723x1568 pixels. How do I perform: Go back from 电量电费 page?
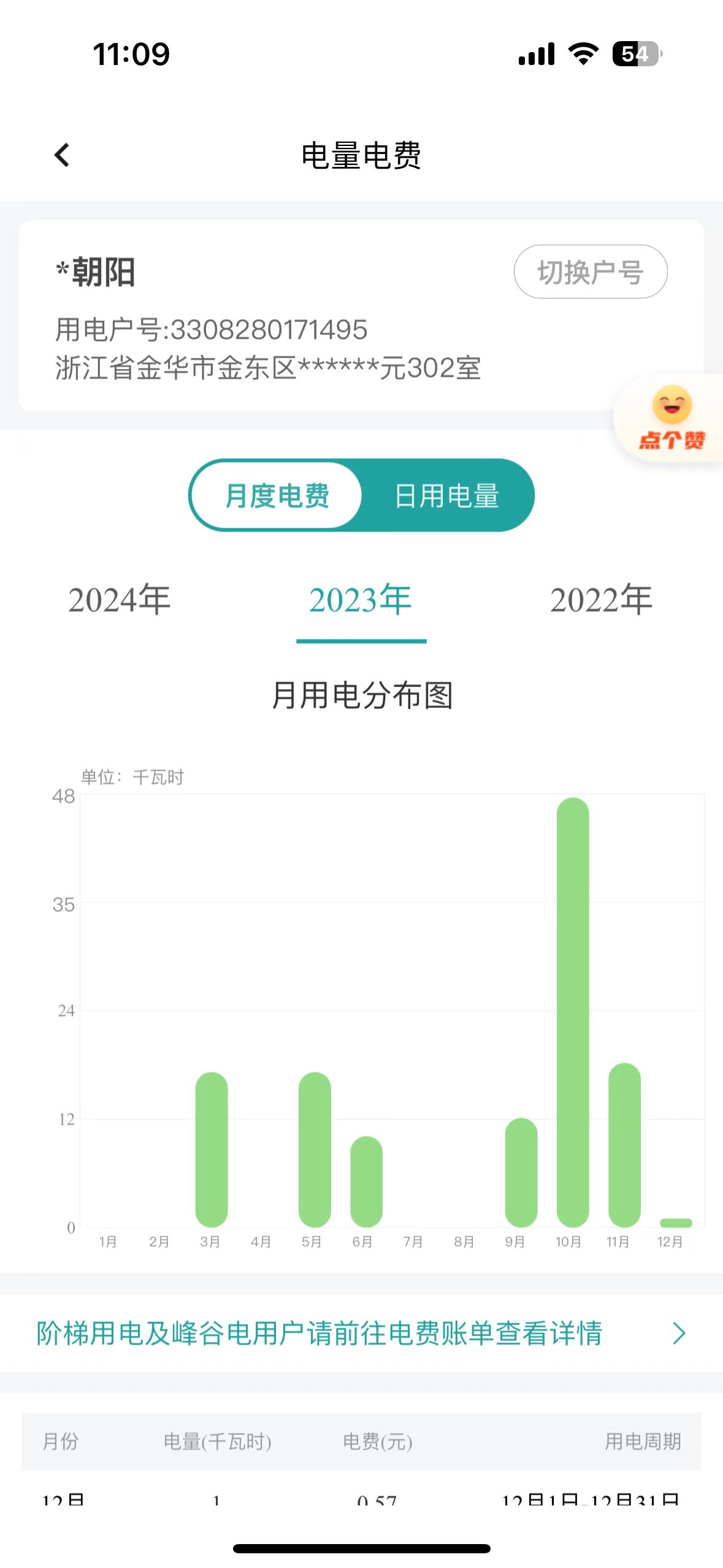pos(62,155)
